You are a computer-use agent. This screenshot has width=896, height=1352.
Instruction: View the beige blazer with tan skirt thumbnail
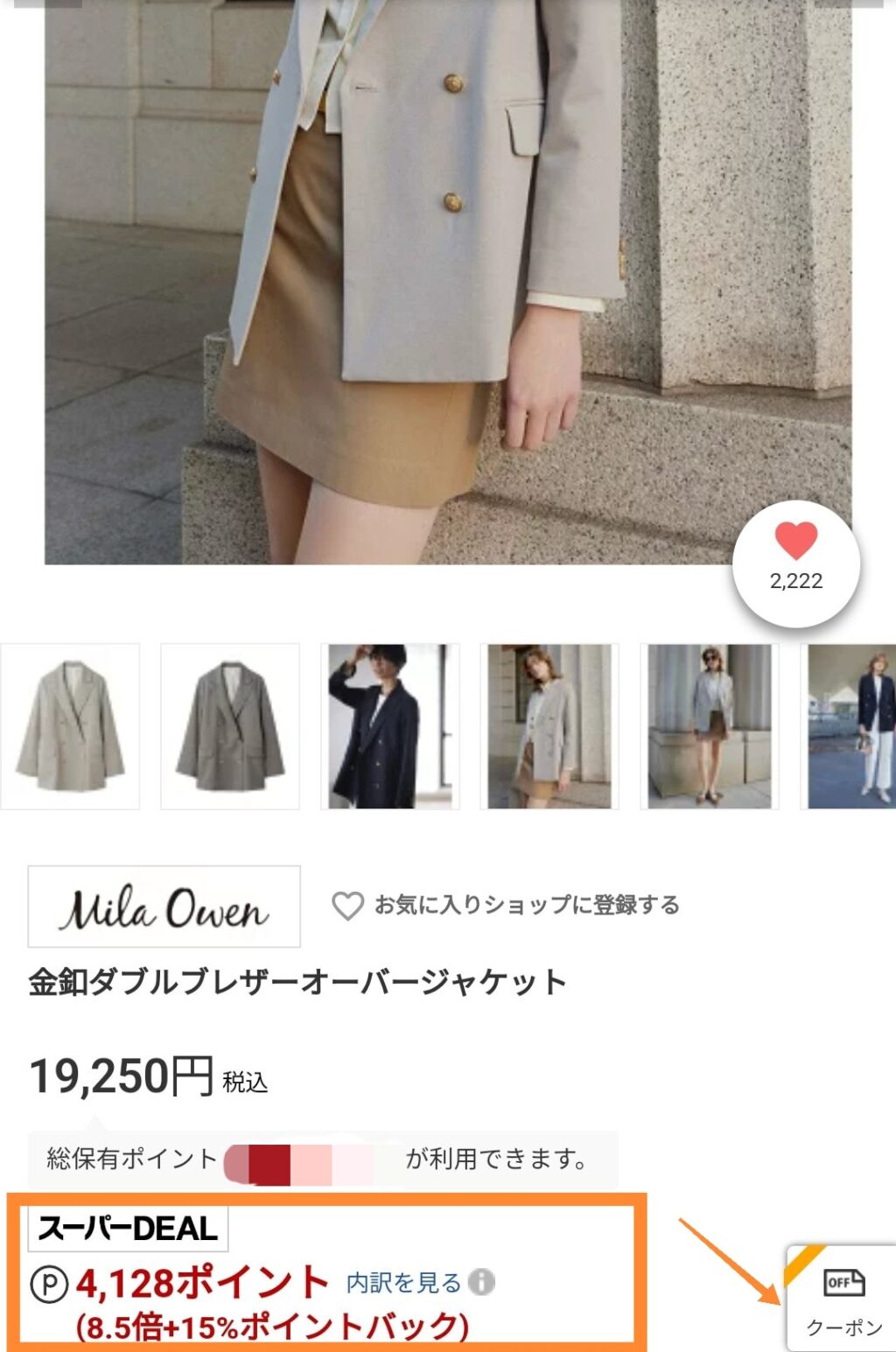tap(549, 726)
